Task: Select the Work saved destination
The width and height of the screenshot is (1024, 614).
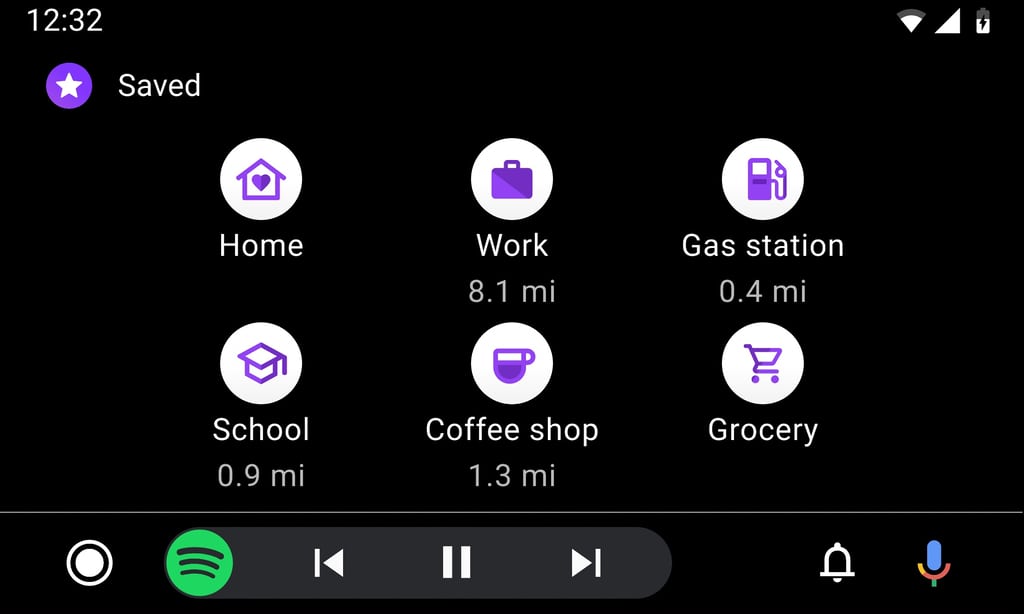Action: [x=512, y=180]
